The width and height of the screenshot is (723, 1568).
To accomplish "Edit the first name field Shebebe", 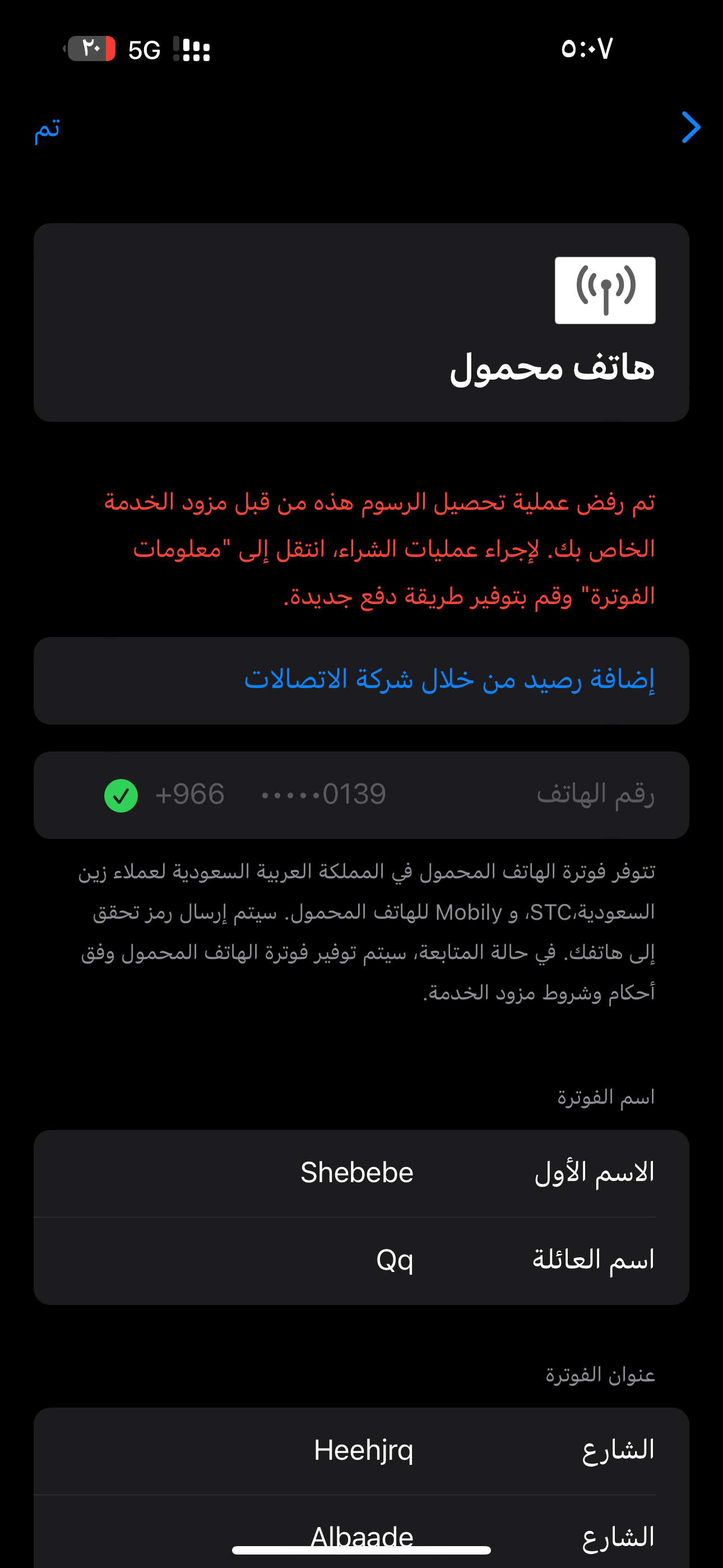I will pyautogui.click(x=356, y=1173).
